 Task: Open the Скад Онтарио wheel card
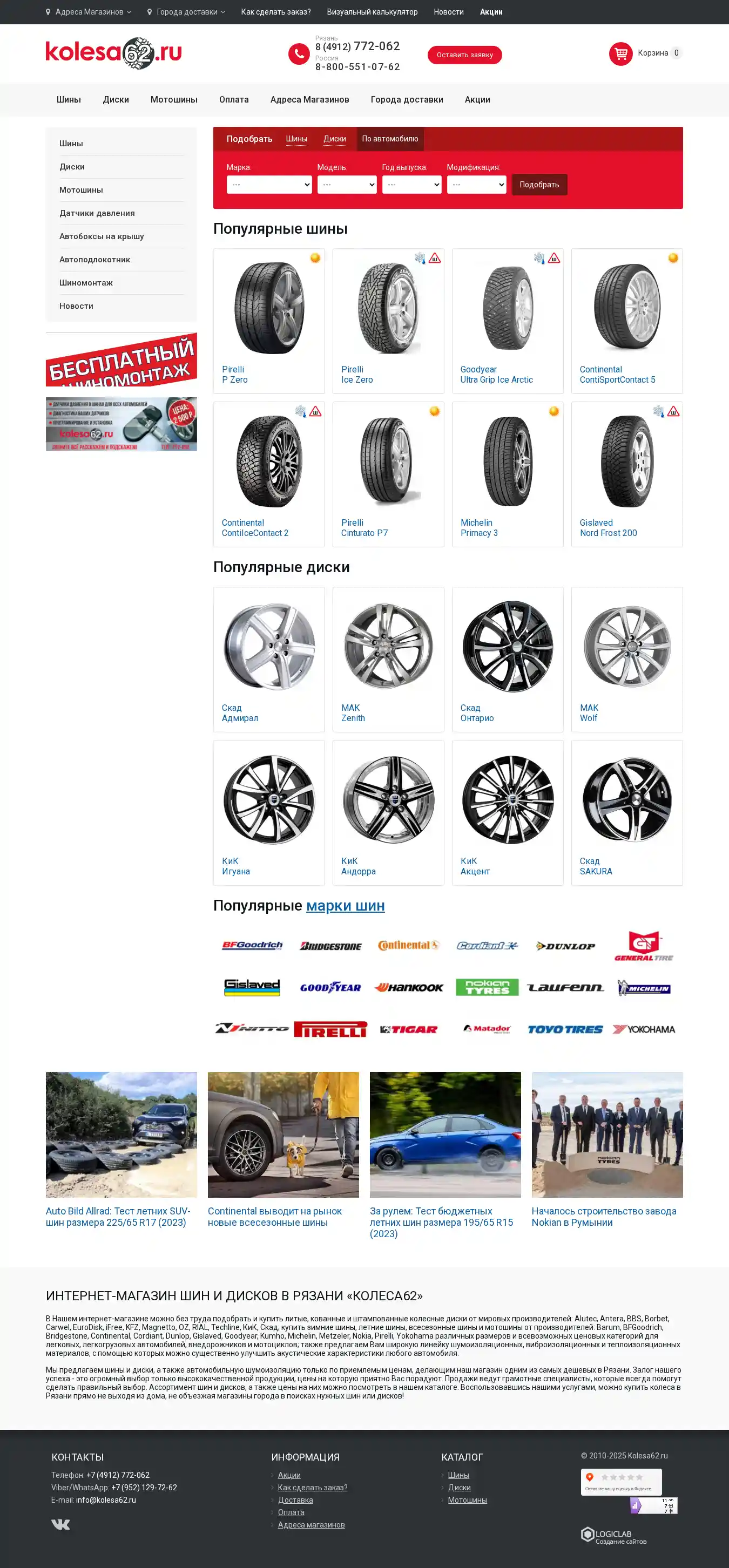pos(507,659)
